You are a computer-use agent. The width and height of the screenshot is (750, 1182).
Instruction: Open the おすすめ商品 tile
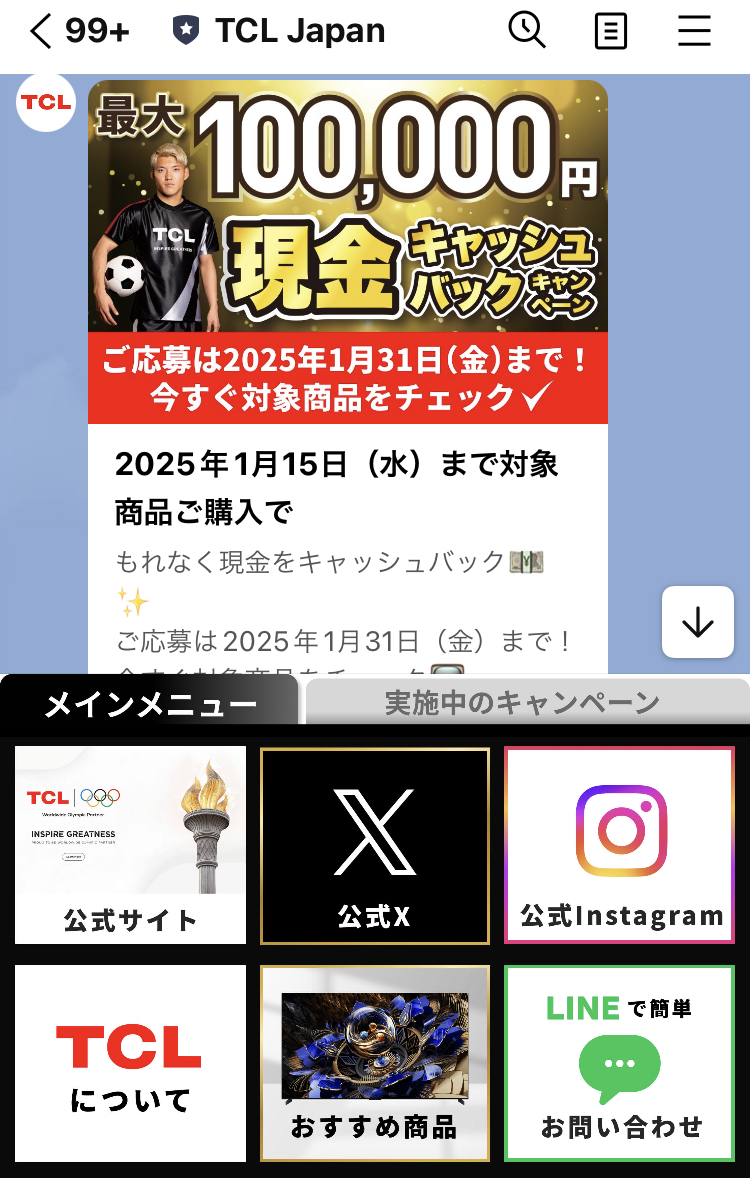375,1063
